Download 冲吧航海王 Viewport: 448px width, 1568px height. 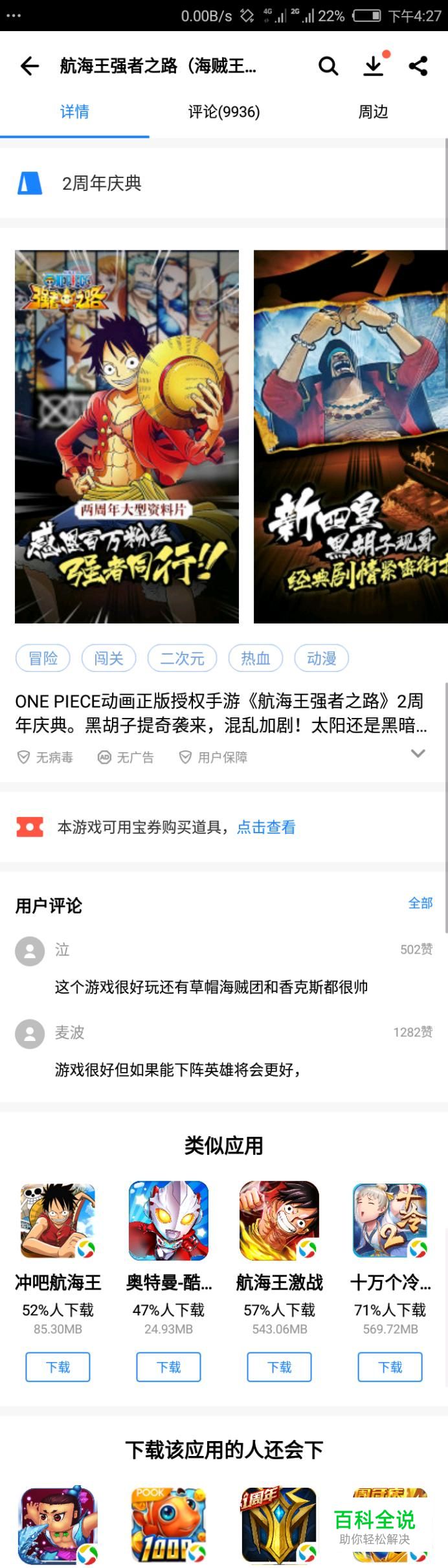tap(58, 1367)
